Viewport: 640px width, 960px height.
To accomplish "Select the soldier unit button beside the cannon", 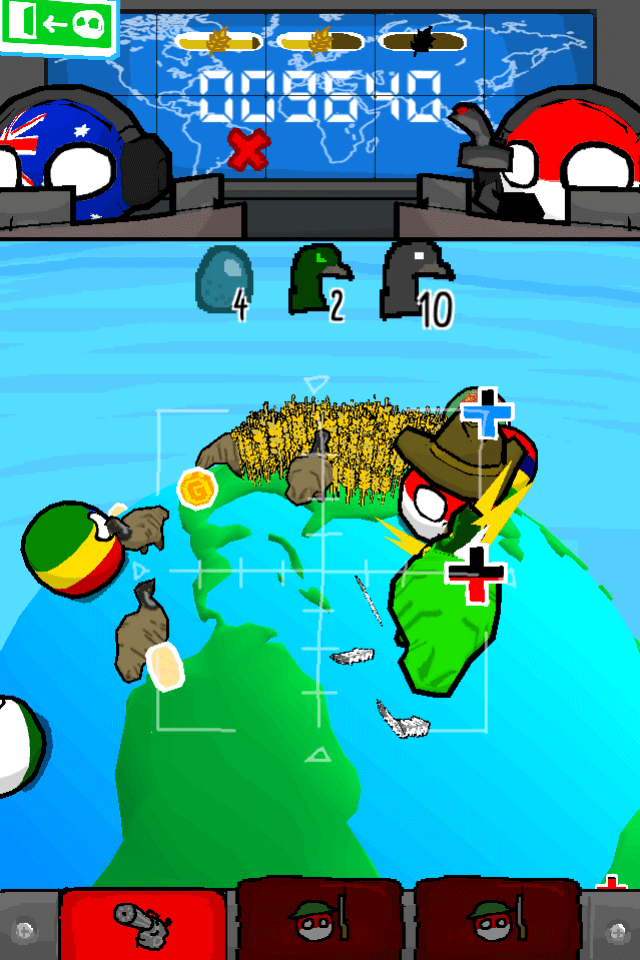I will click(320, 918).
